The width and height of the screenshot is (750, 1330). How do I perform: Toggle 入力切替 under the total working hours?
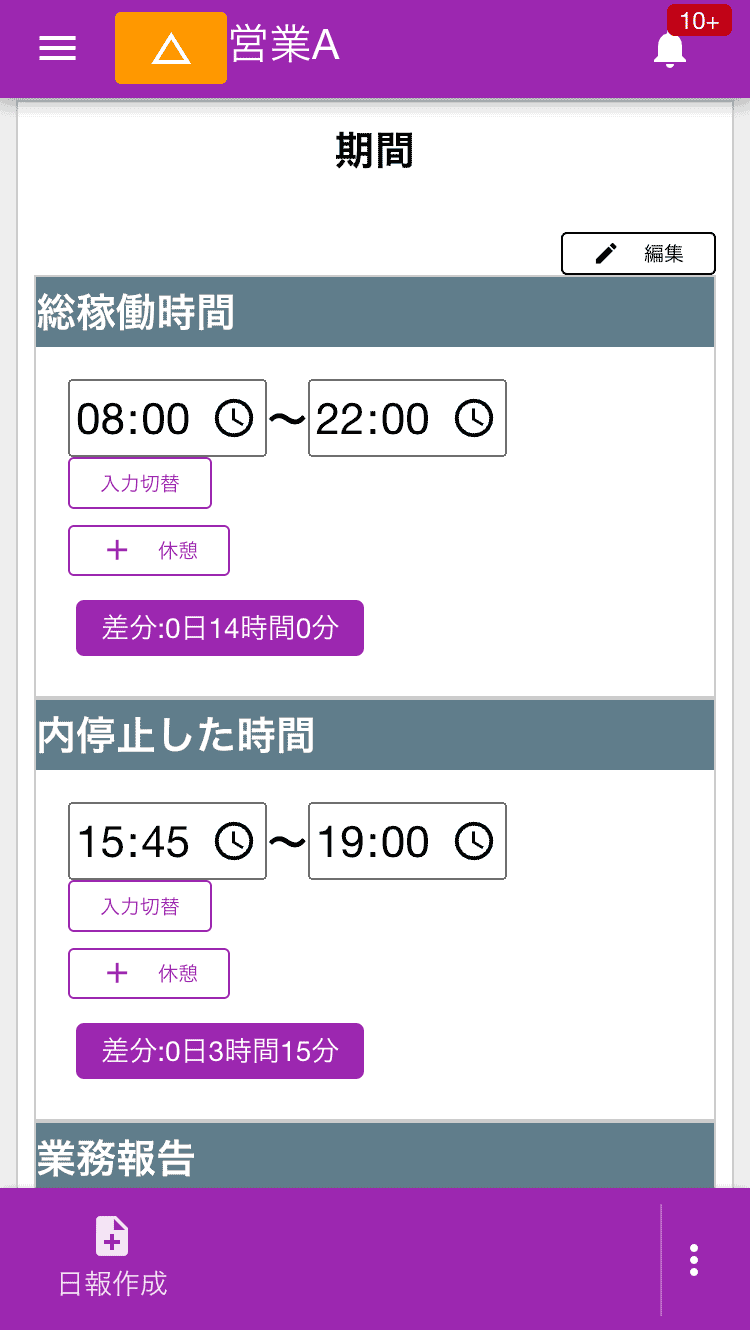click(x=139, y=482)
